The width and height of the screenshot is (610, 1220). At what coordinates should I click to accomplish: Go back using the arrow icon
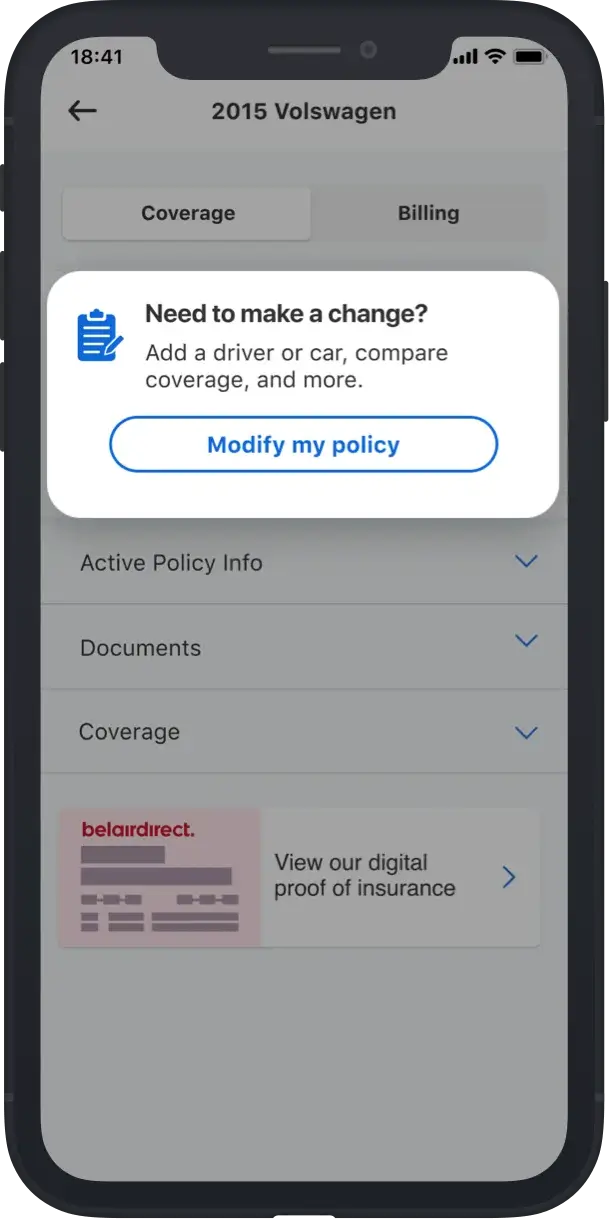tap(82, 111)
